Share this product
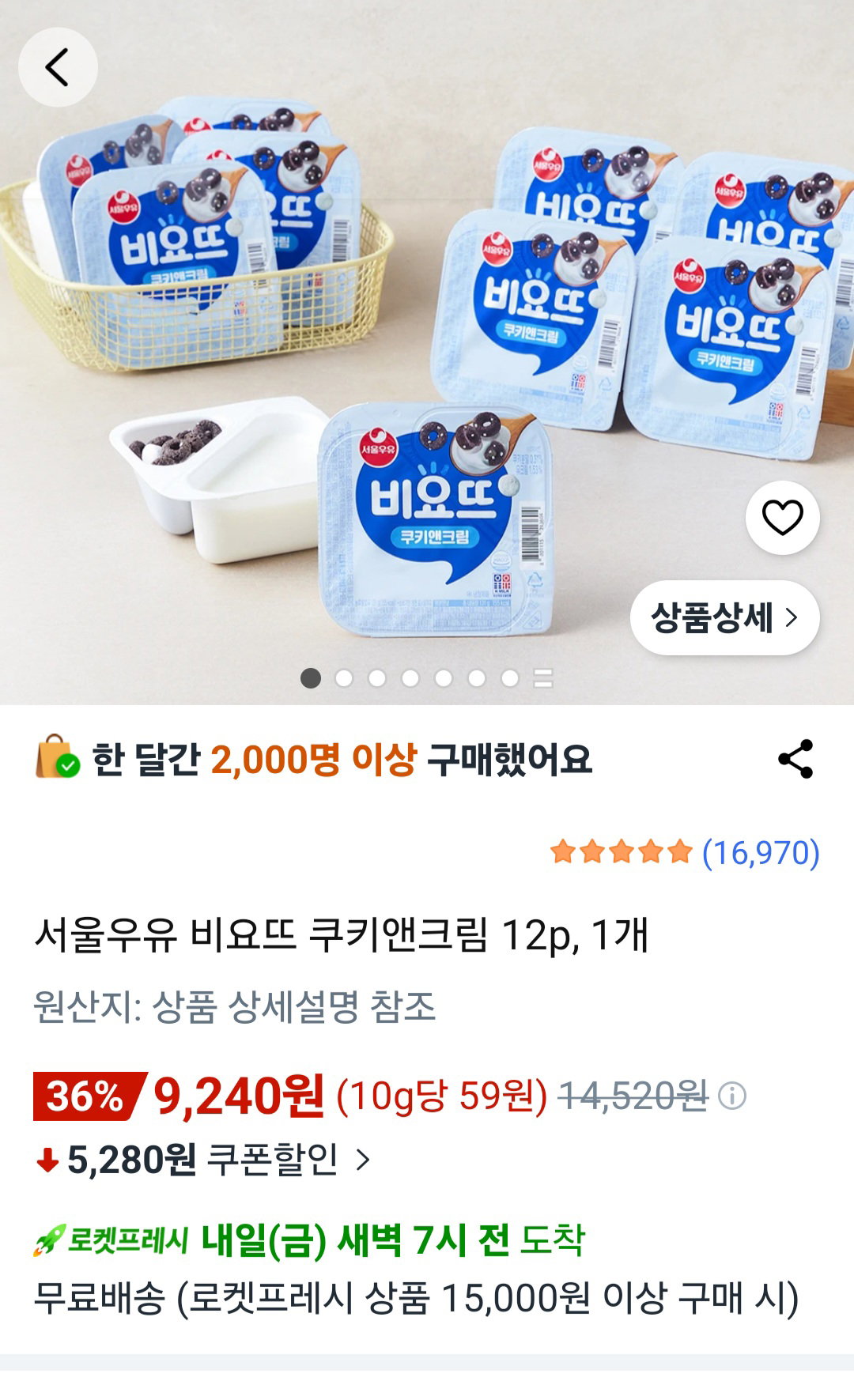Image resolution: width=854 pixels, height=1400 pixels. [795, 759]
